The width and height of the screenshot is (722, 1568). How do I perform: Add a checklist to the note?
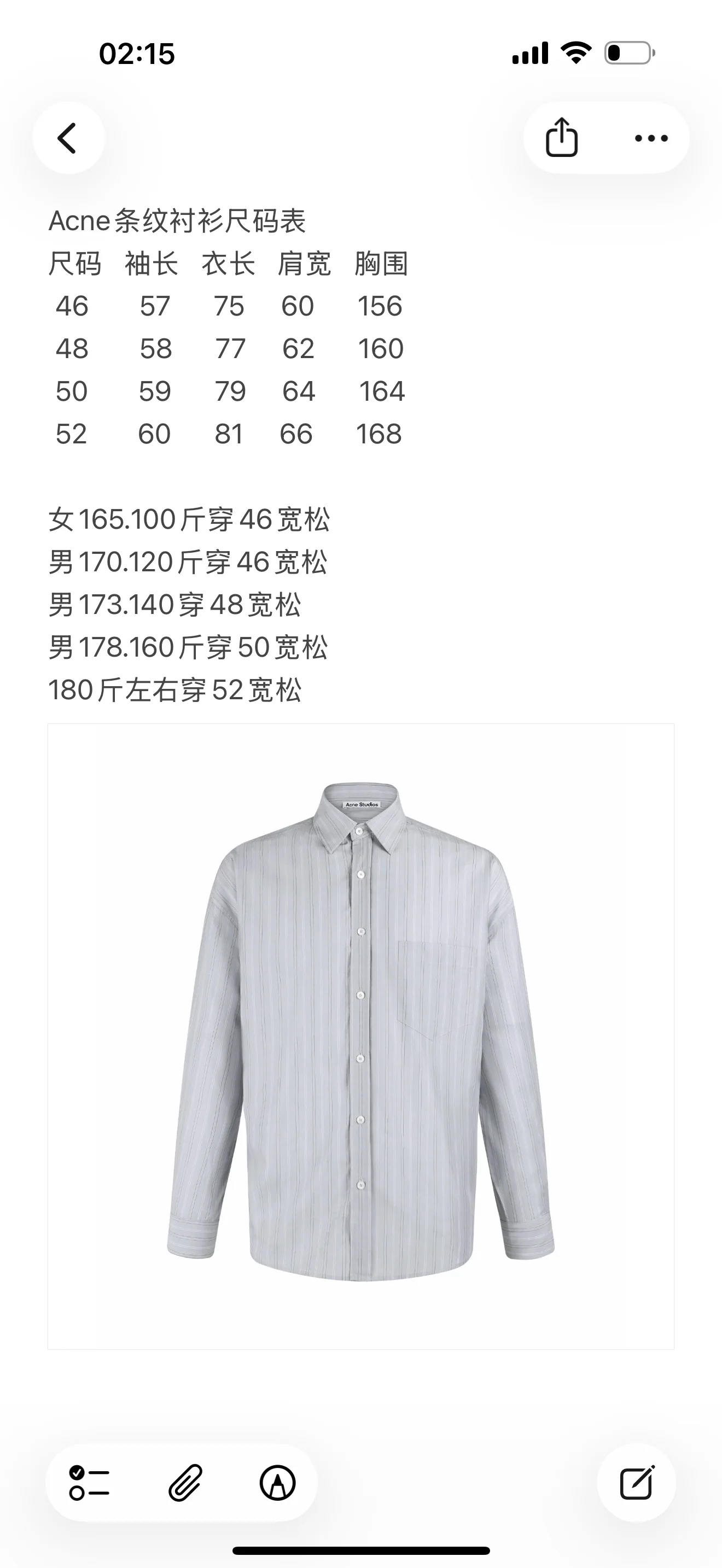(89, 1482)
